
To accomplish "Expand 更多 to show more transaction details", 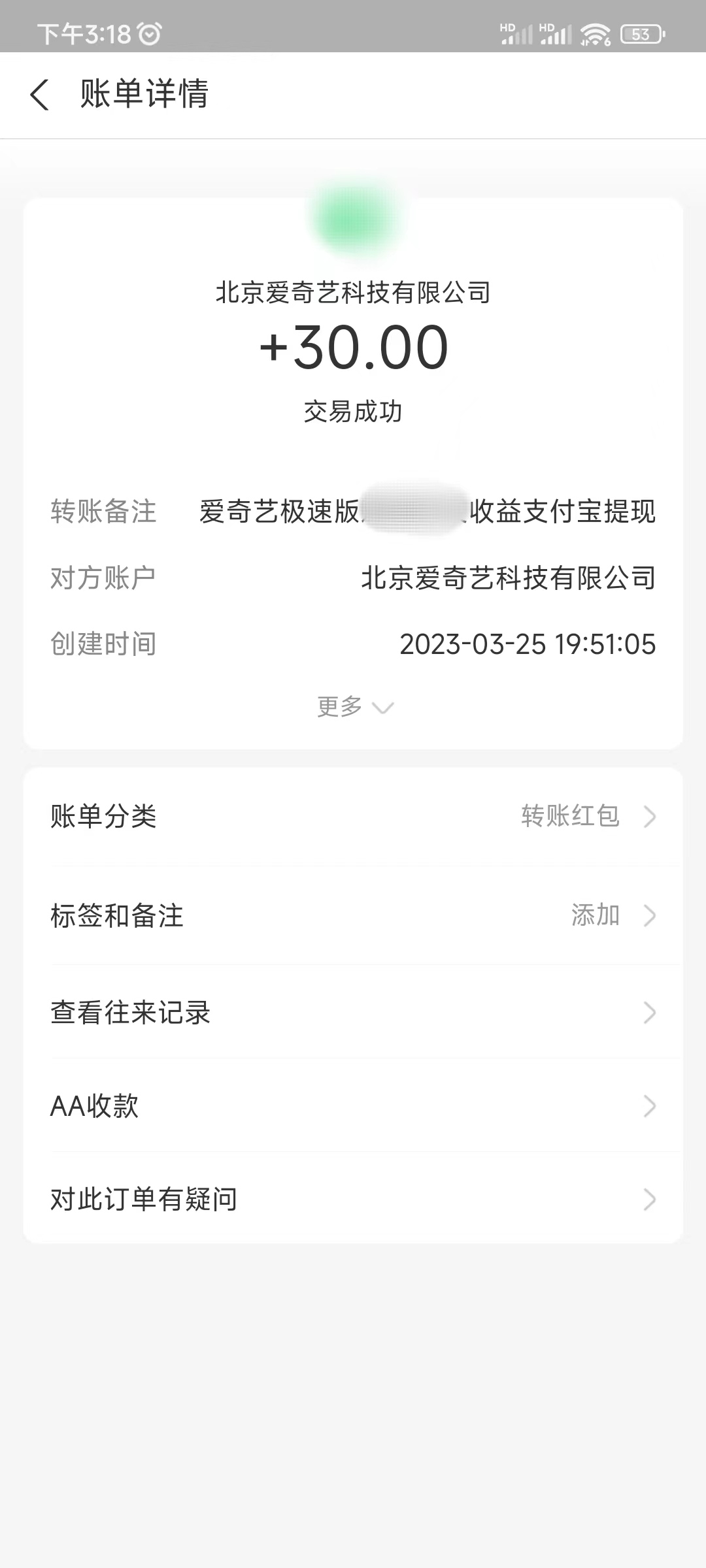I will [x=353, y=706].
